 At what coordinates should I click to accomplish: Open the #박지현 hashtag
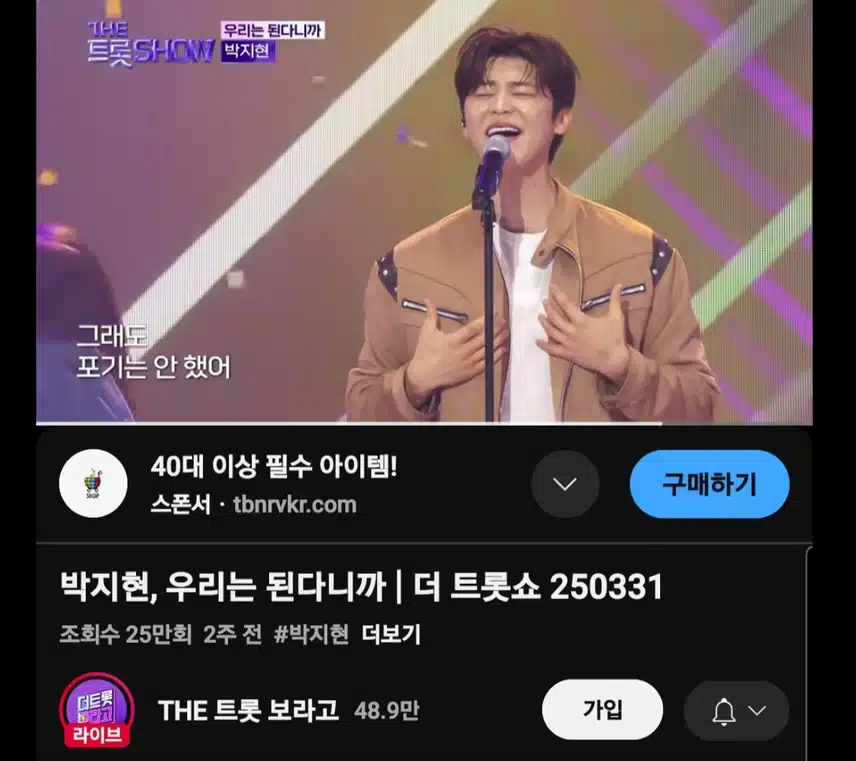311,635
